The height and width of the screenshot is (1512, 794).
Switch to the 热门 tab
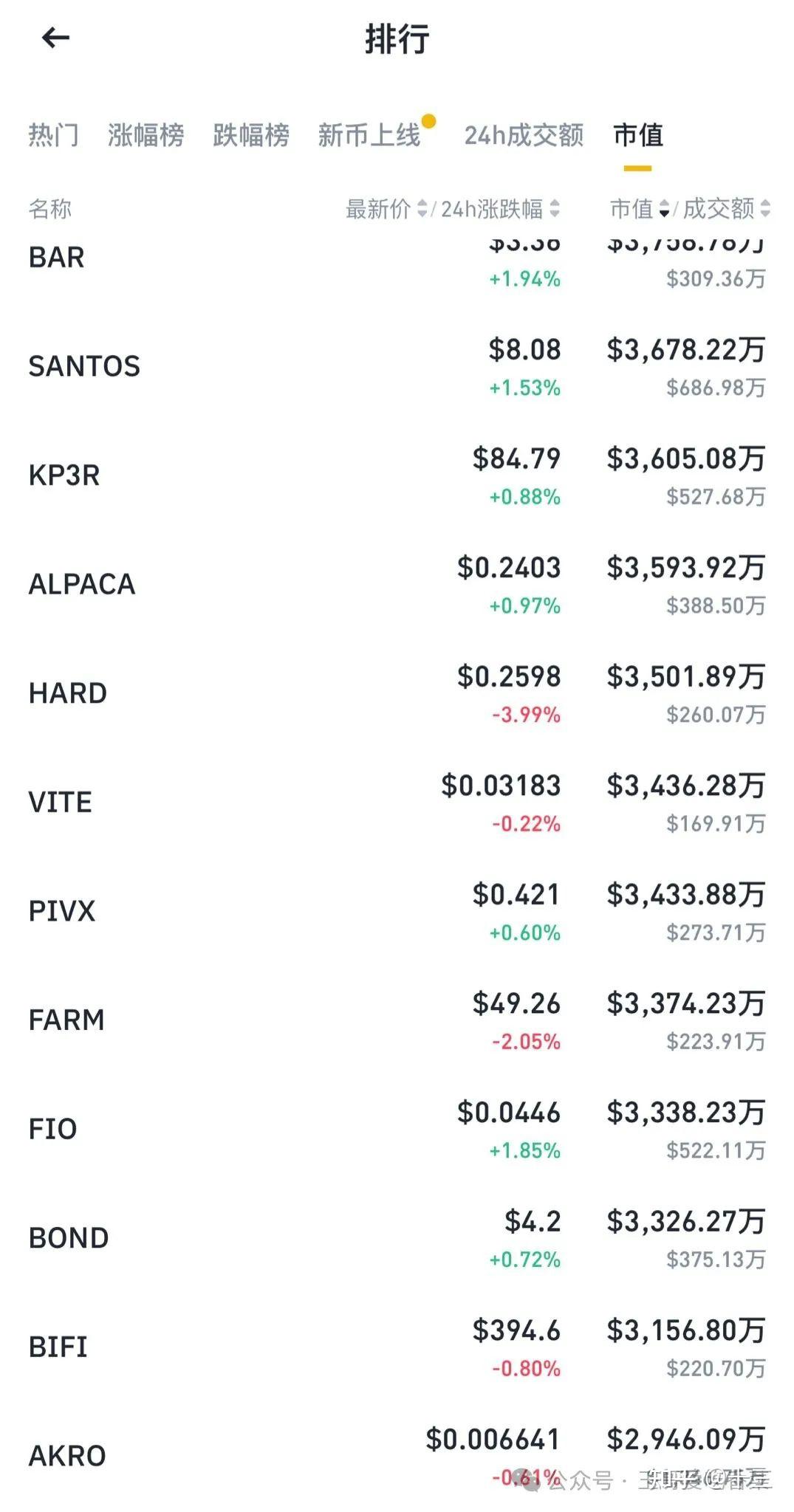pos(53,135)
